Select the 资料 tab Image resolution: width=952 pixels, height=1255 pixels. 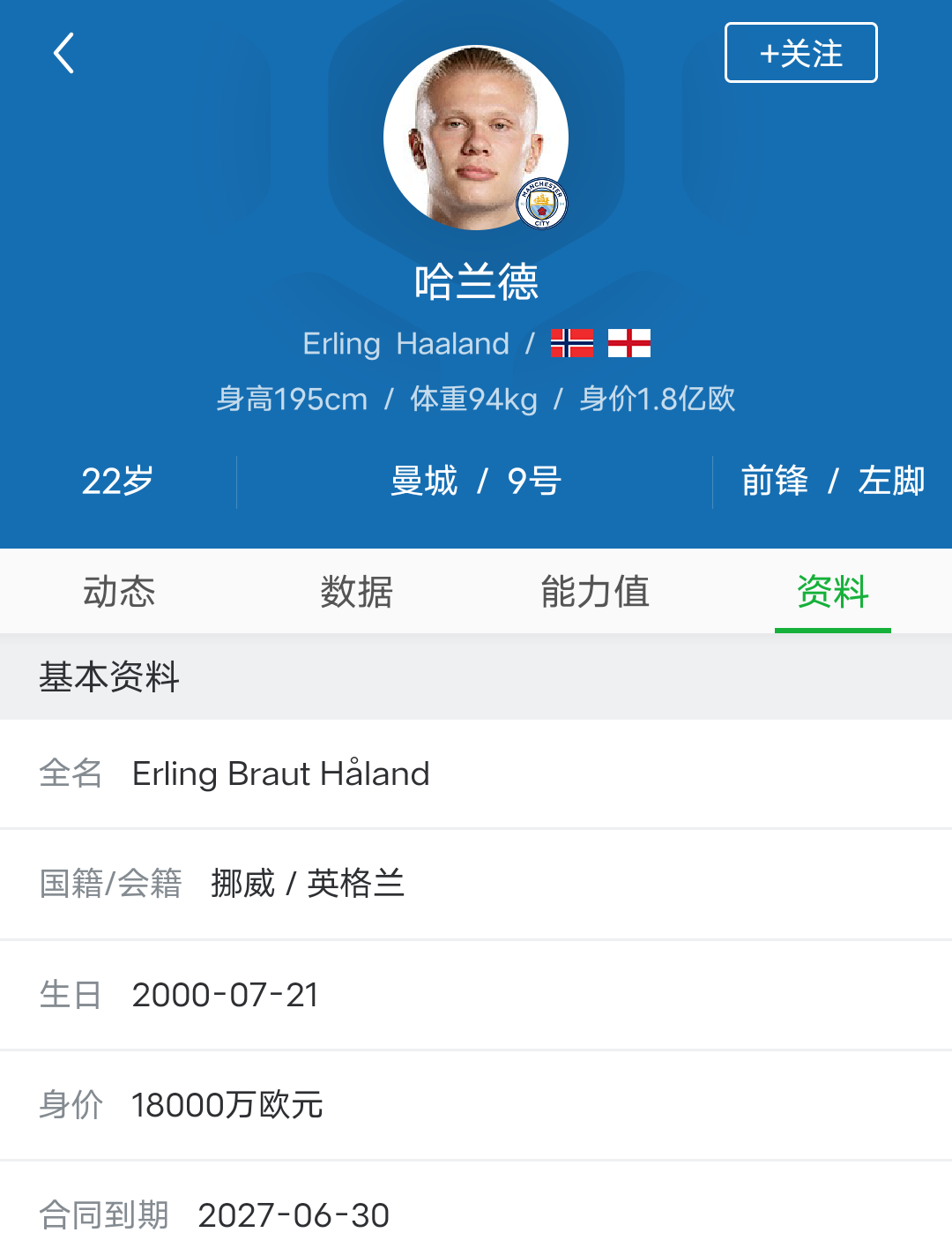point(832,591)
